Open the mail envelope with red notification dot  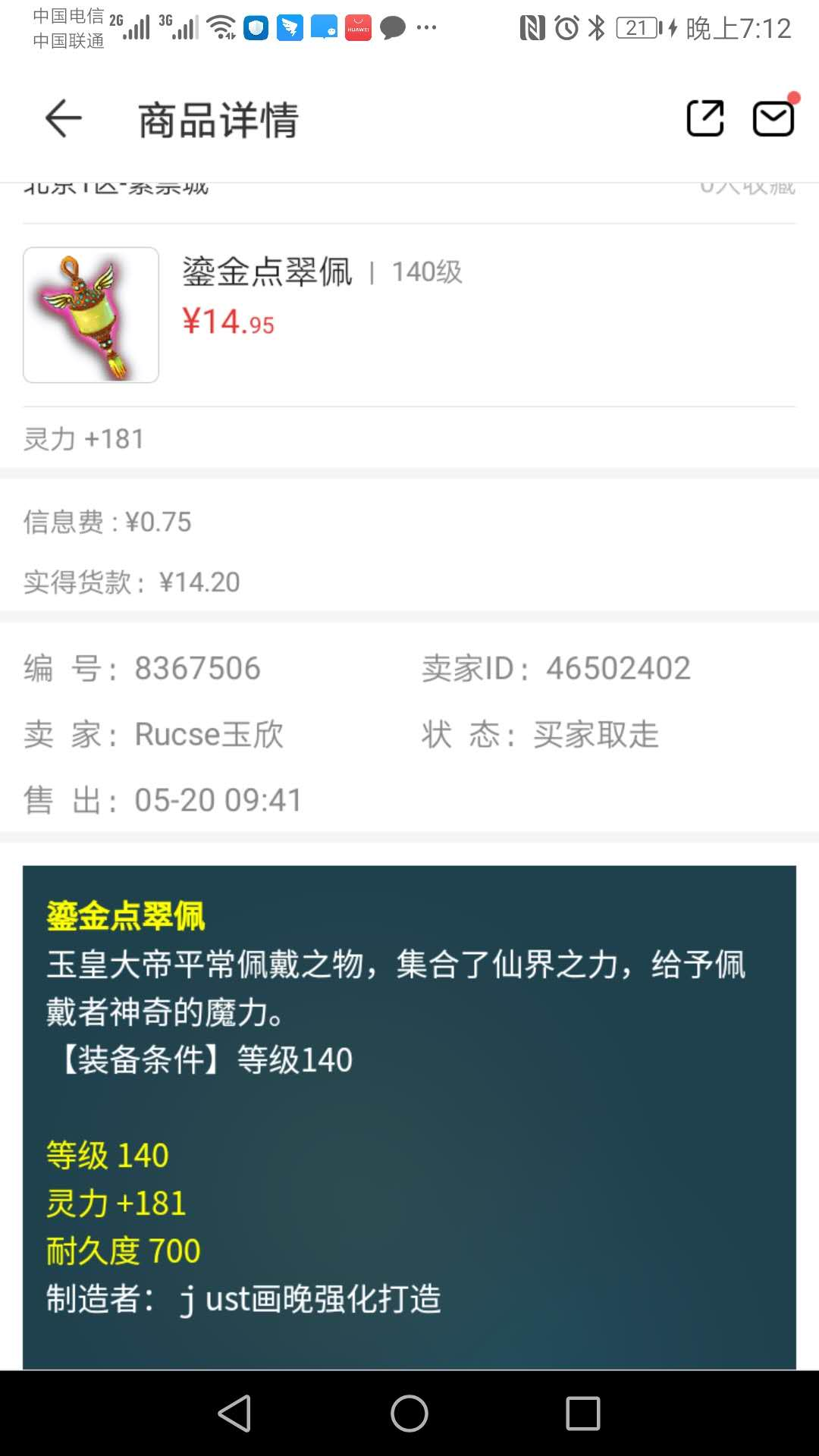pos(773,118)
